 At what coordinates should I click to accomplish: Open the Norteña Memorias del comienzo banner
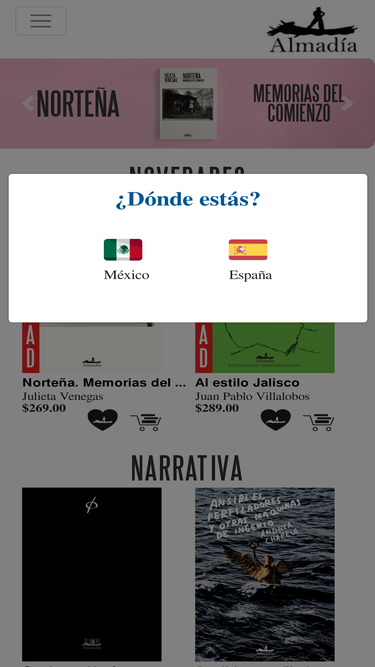[188, 103]
